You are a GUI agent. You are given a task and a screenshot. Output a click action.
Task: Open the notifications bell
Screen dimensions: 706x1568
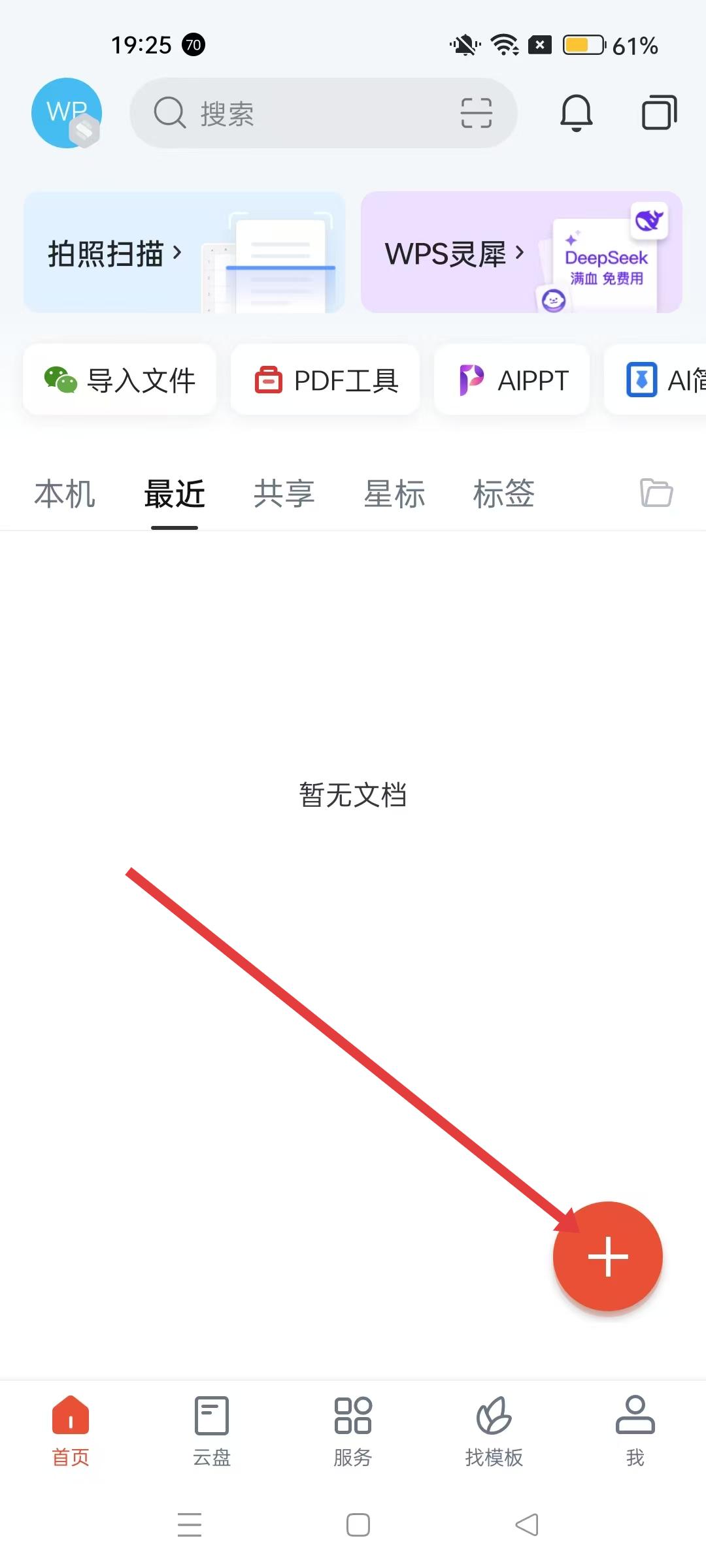576,113
